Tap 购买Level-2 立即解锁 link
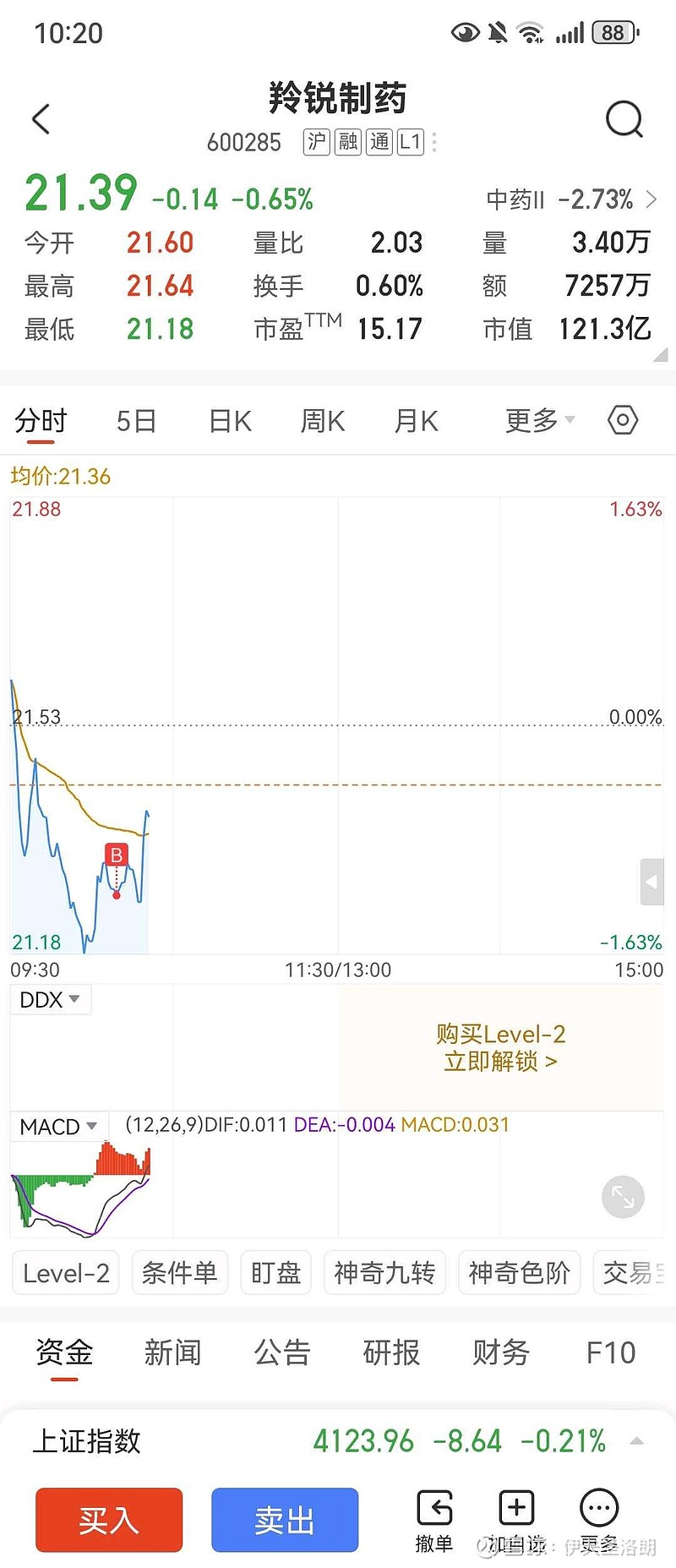This screenshot has height=1568, width=676. point(500,1047)
